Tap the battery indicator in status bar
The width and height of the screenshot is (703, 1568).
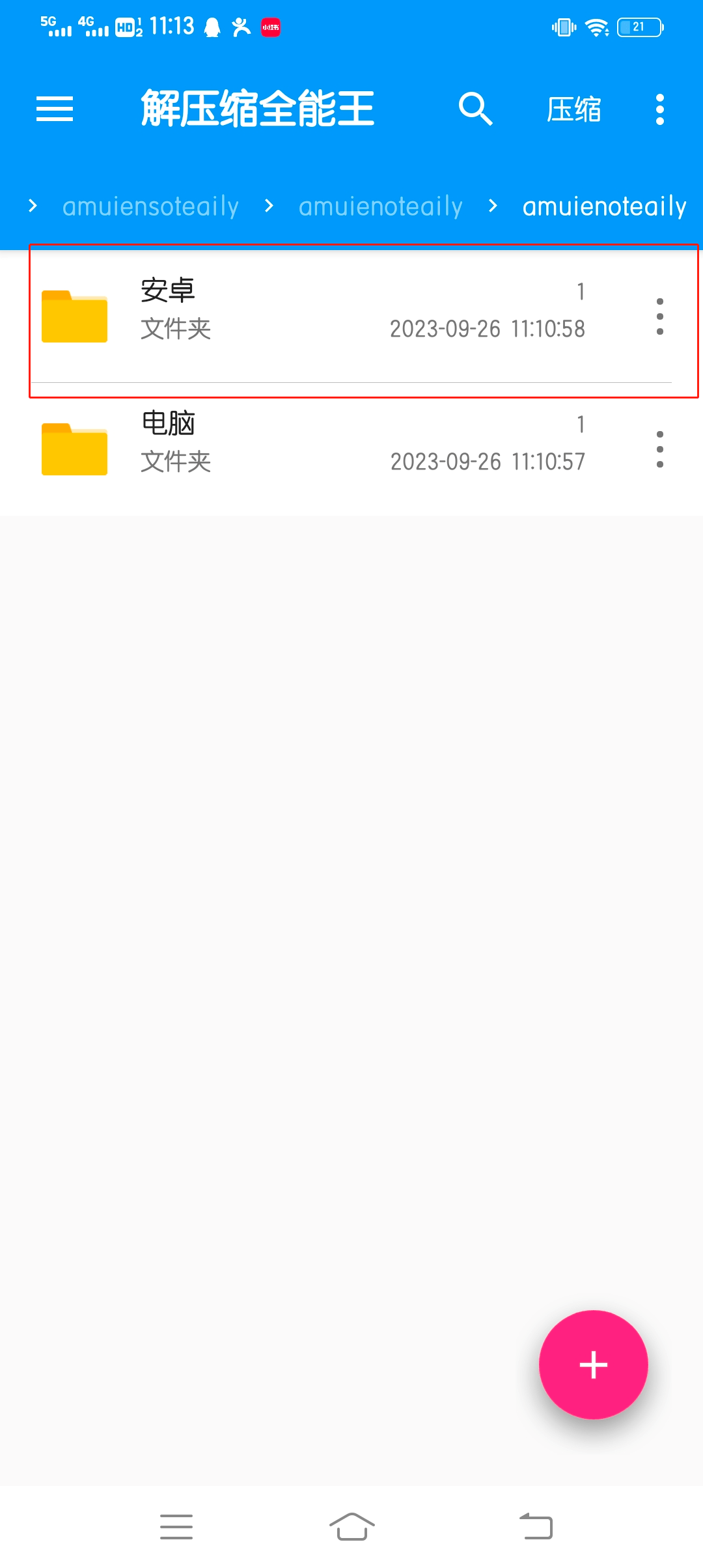tap(639, 26)
